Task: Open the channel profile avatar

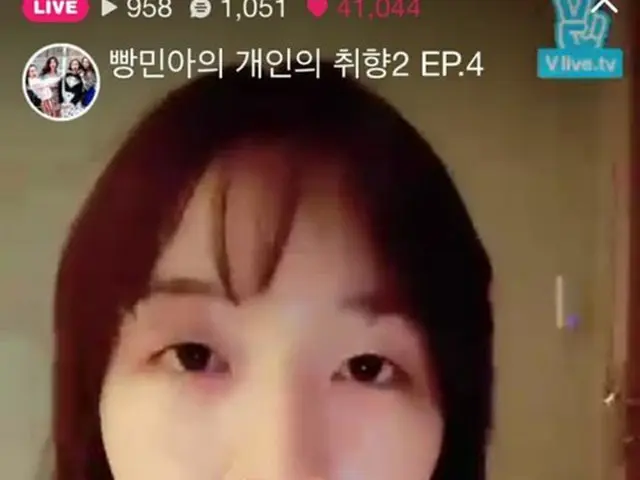Action: click(x=61, y=81)
